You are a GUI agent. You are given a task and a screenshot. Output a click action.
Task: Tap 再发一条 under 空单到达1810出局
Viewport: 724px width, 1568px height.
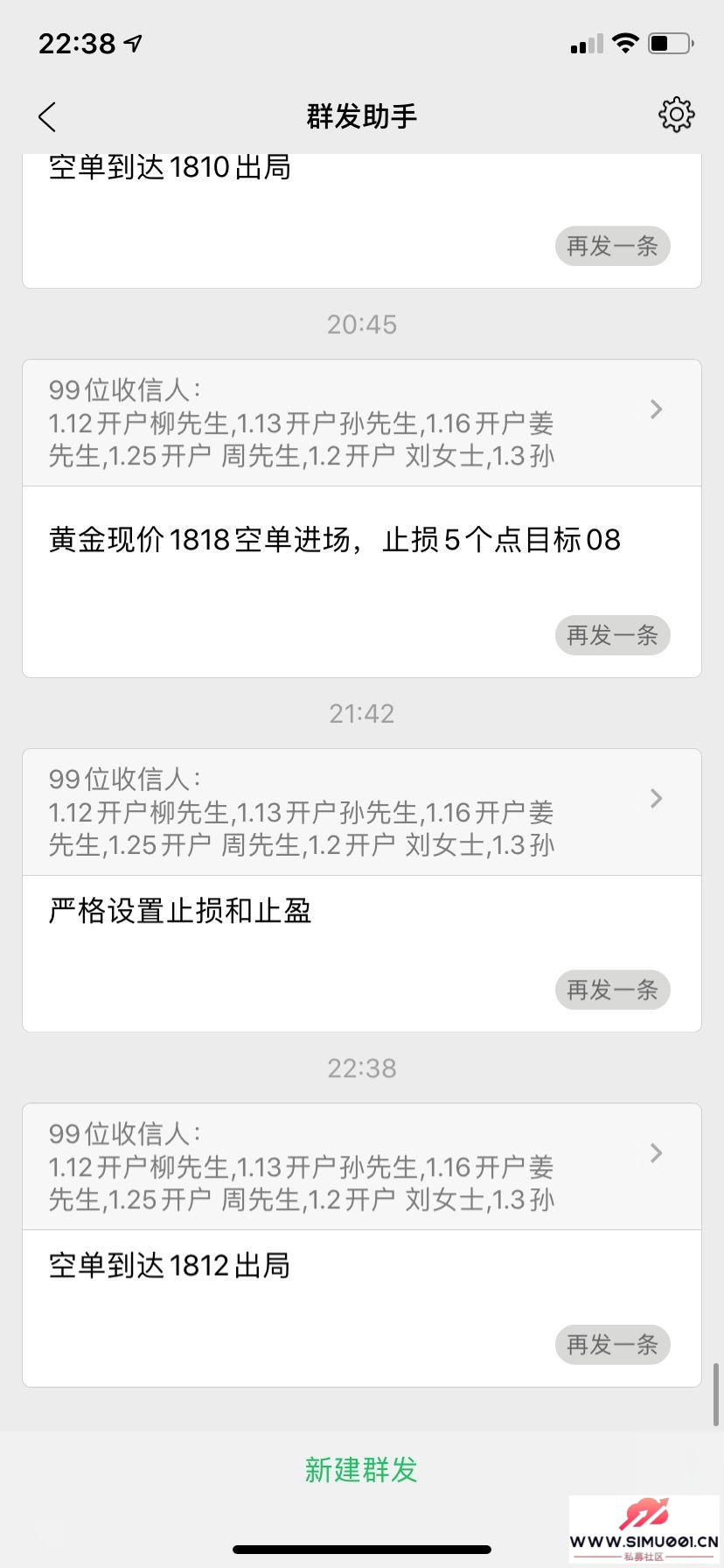(612, 246)
